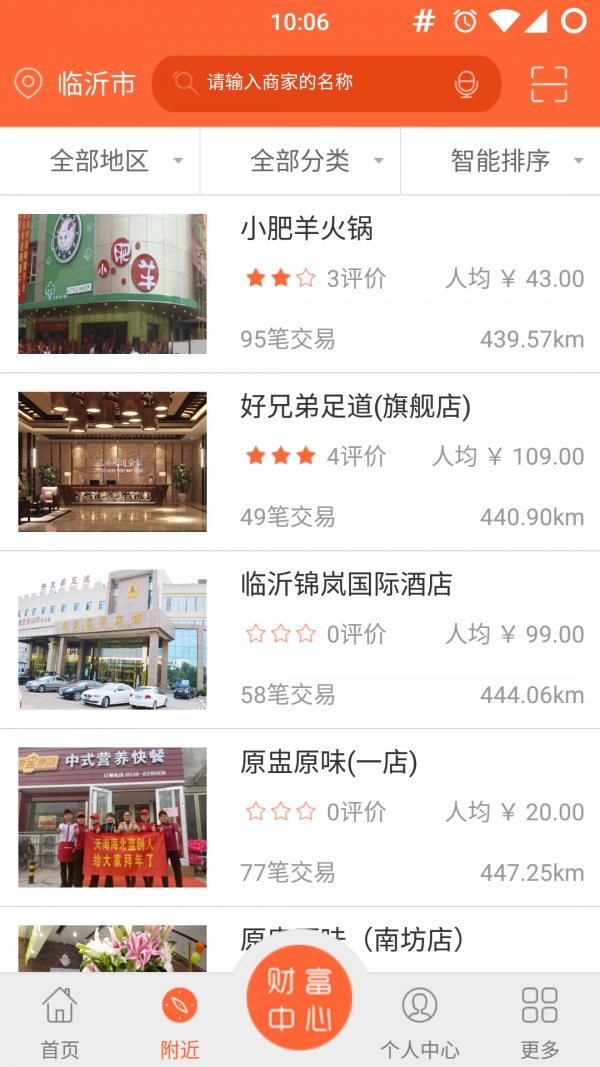The image size is (600, 1067).
Task: Focus the merchant name search box
Action: [x=310, y=83]
